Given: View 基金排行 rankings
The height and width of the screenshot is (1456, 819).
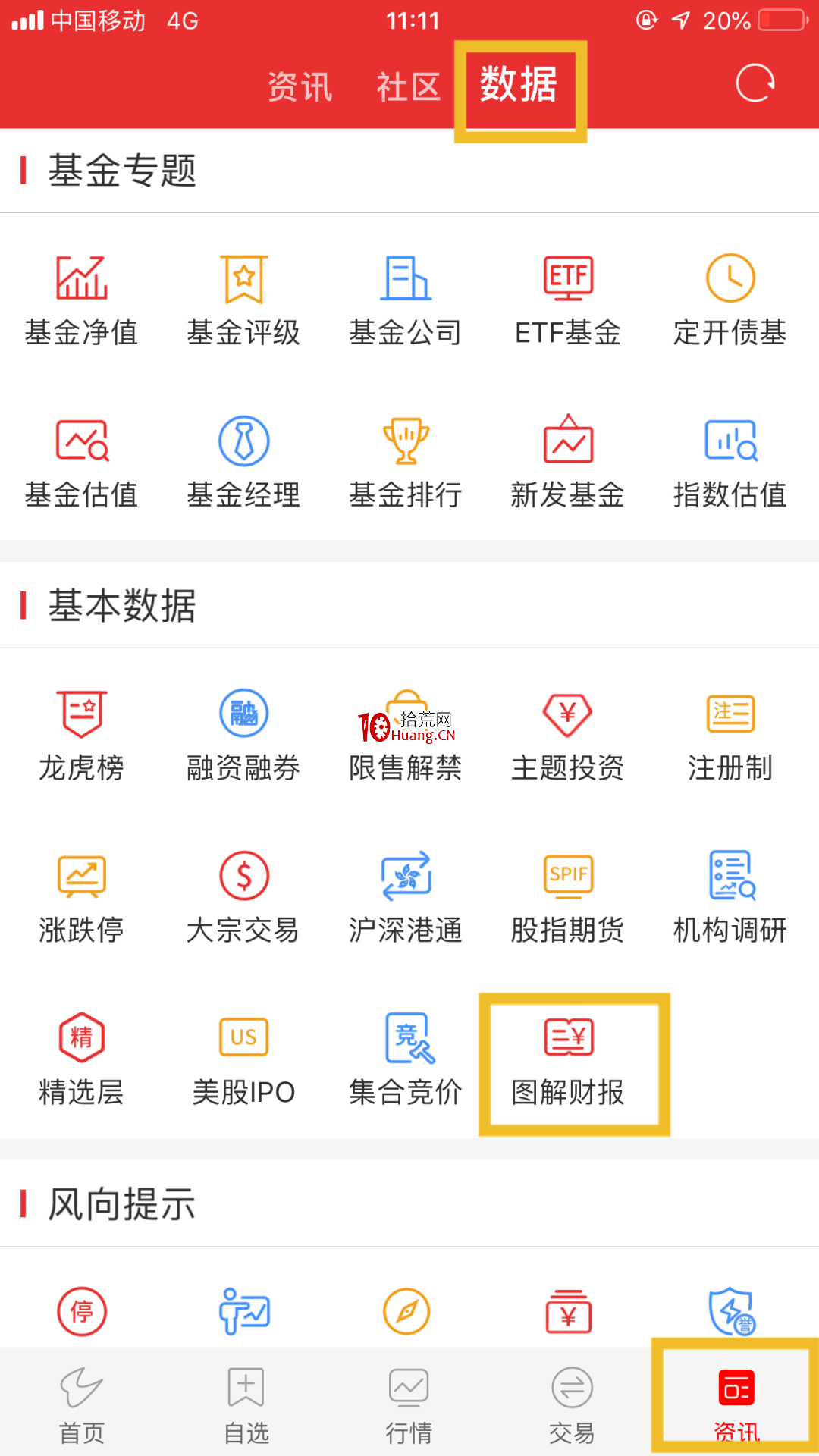Looking at the screenshot, I should (406, 463).
